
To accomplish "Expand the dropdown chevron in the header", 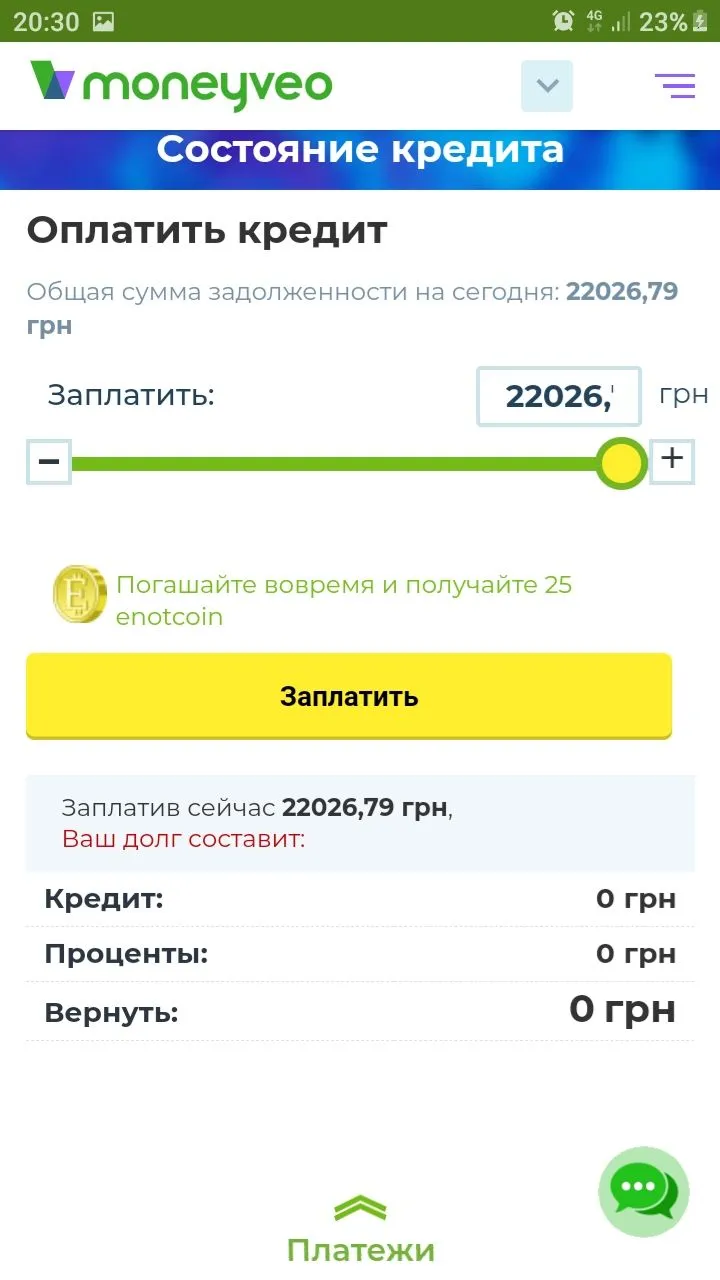I will pyautogui.click(x=547, y=86).
